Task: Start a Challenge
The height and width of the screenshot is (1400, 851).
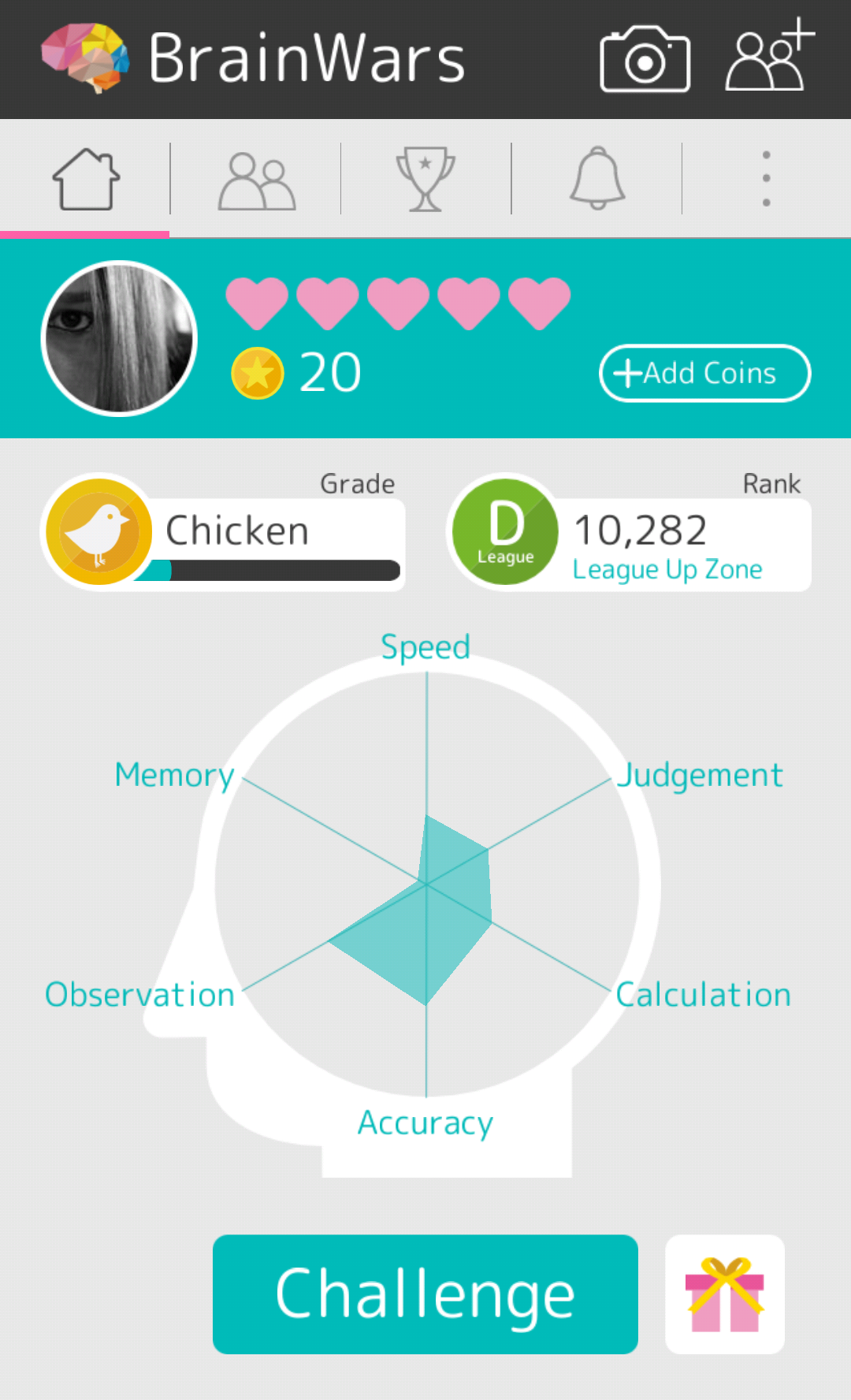Action: tap(425, 1294)
